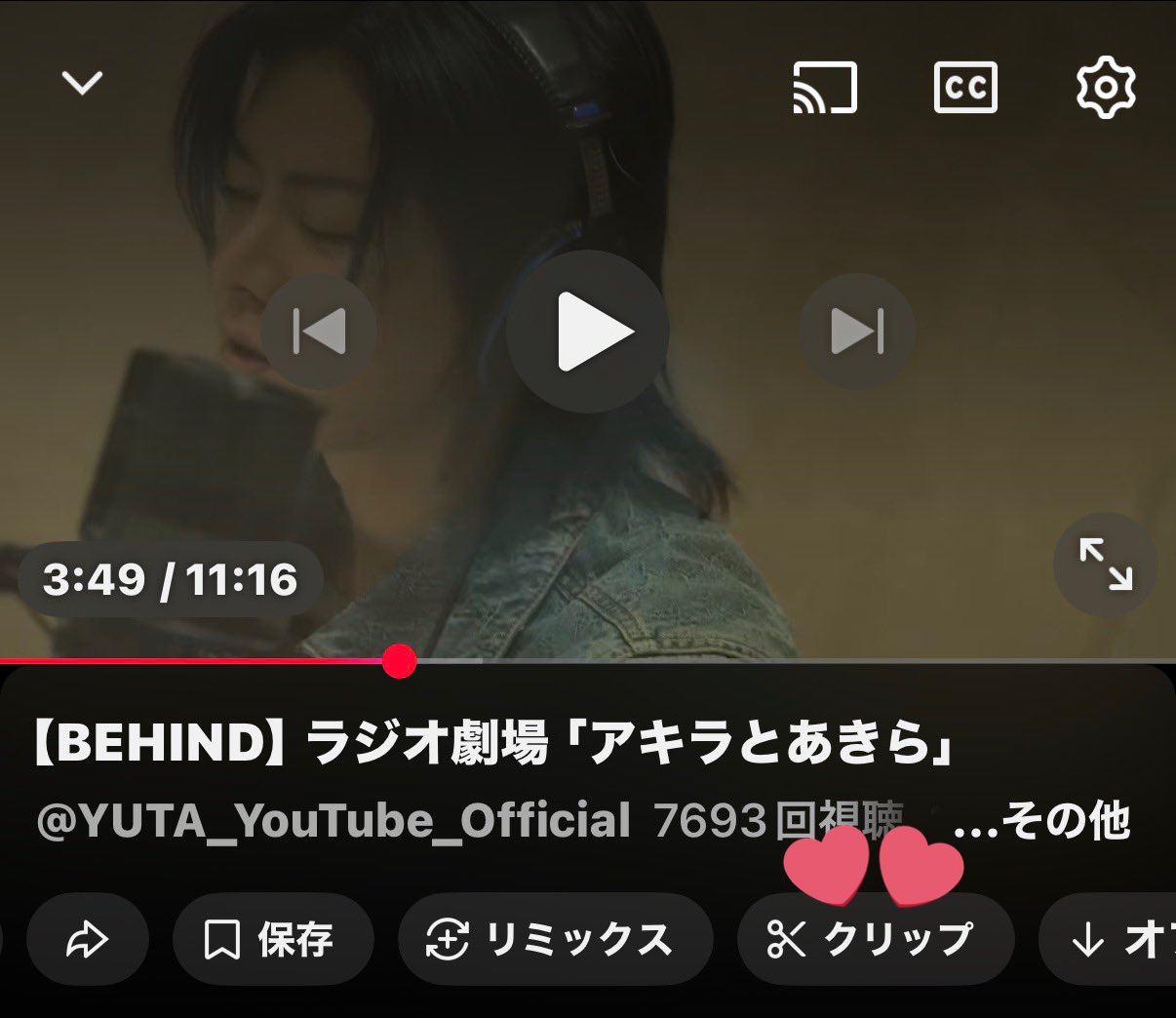Share the video with the arrow button
The image size is (1176, 1018).
pos(88,940)
